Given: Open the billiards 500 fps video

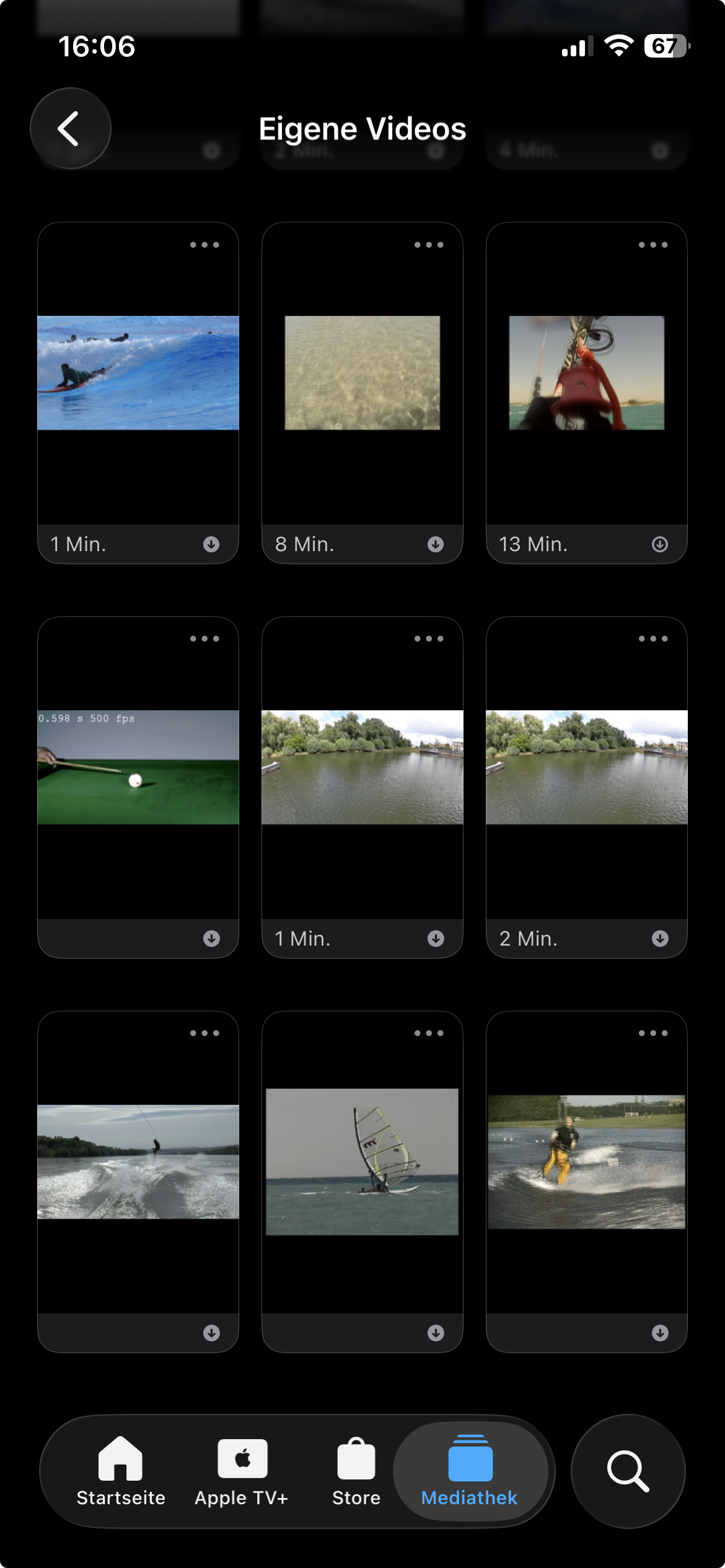Looking at the screenshot, I should [138, 767].
